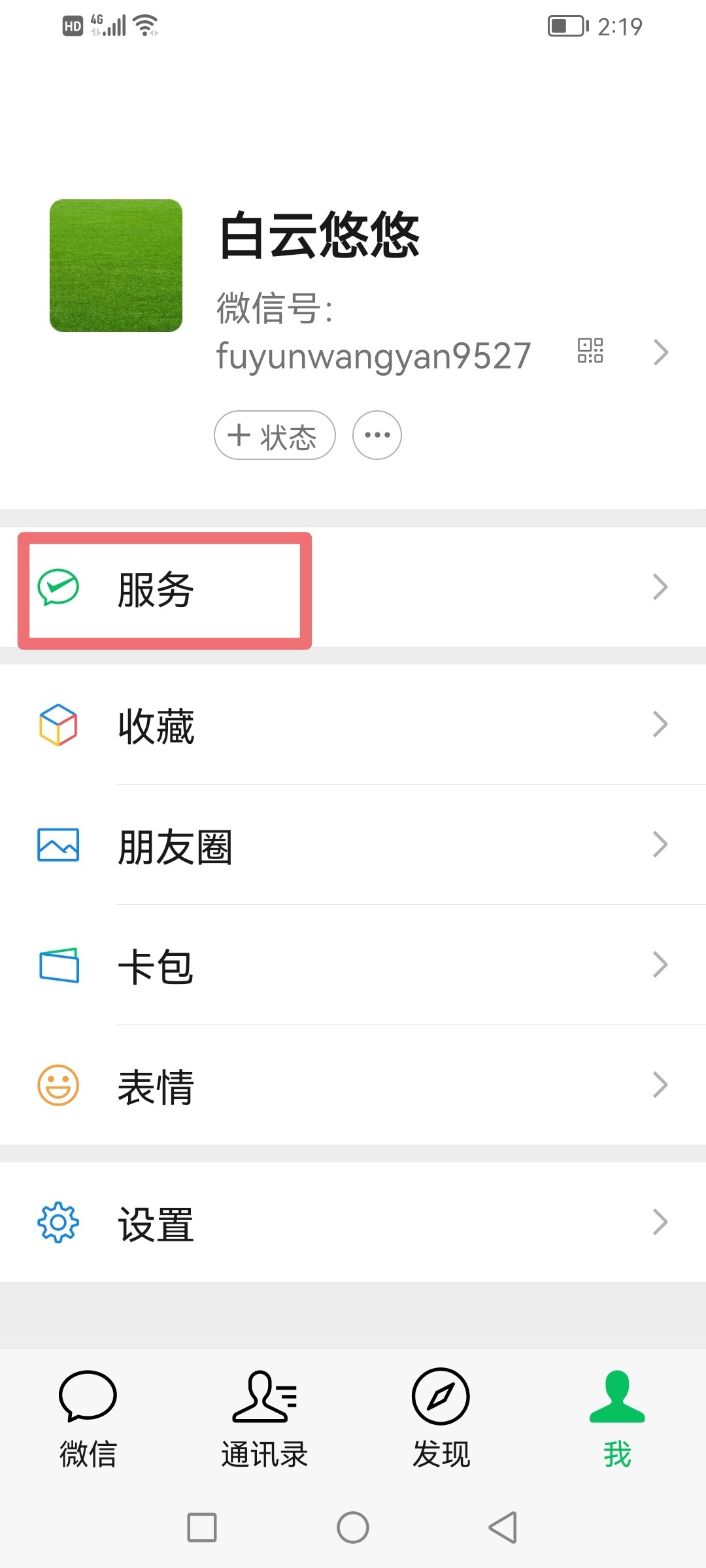Viewport: 706px width, 1568px height.
Task: Expand profile details via the top chevron
Action: (x=661, y=353)
